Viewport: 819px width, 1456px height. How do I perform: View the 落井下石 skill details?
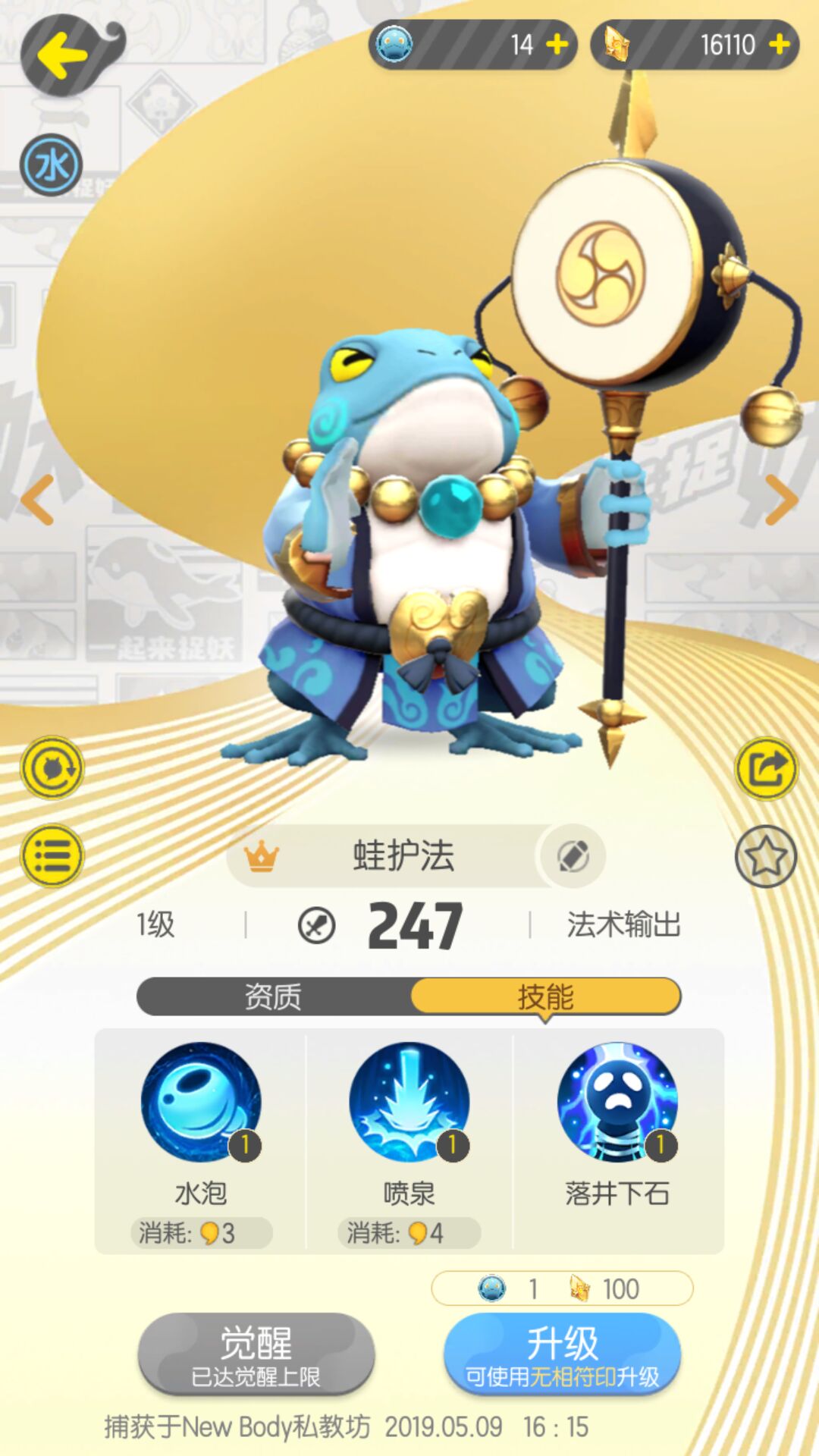click(x=617, y=1103)
